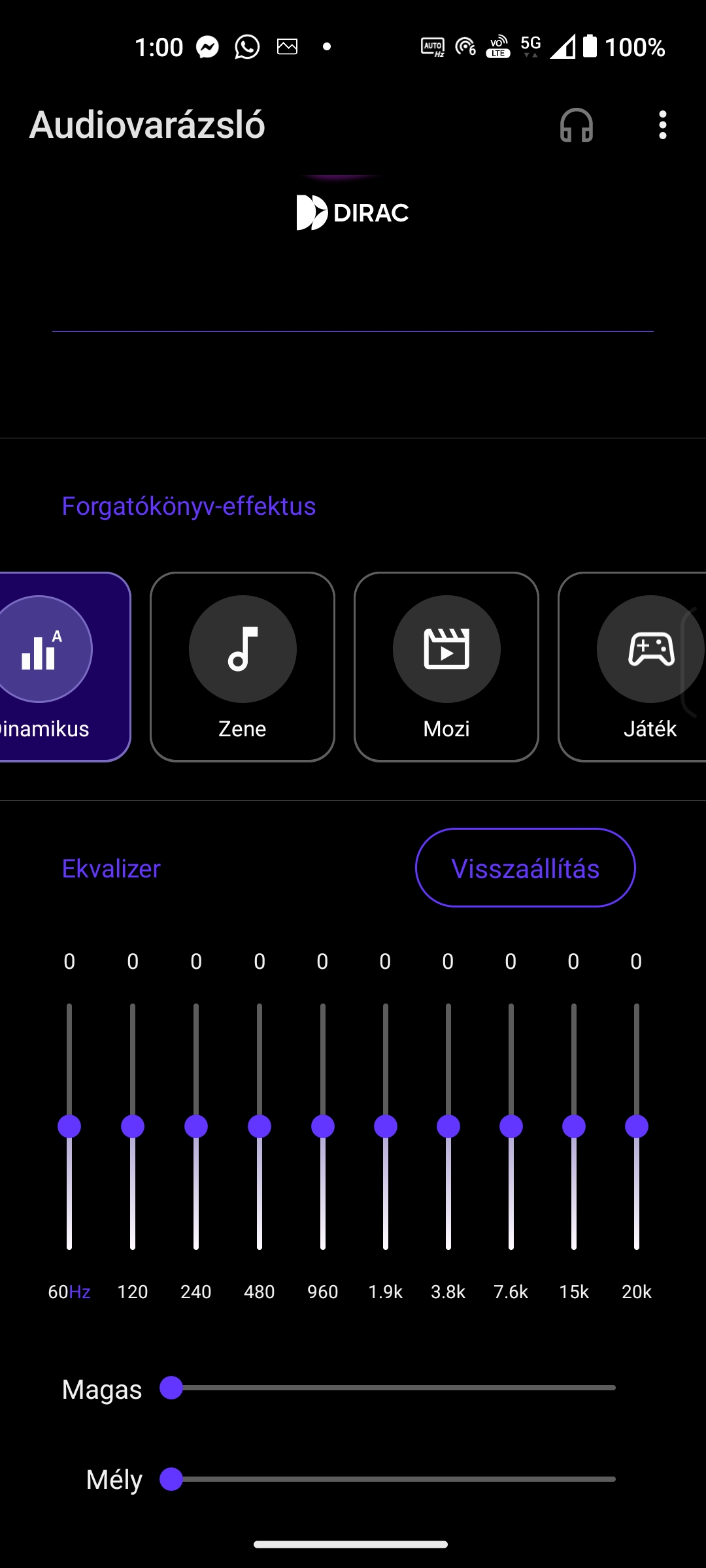Tap the 480 band equalizer slider
This screenshot has height=1568, width=706.
260,1126
